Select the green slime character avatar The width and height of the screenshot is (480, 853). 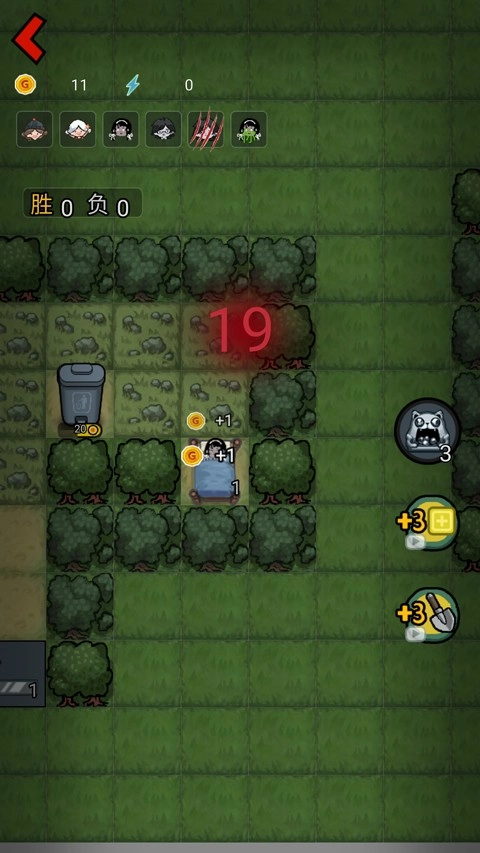pyautogui.click(x=249, y=129)
